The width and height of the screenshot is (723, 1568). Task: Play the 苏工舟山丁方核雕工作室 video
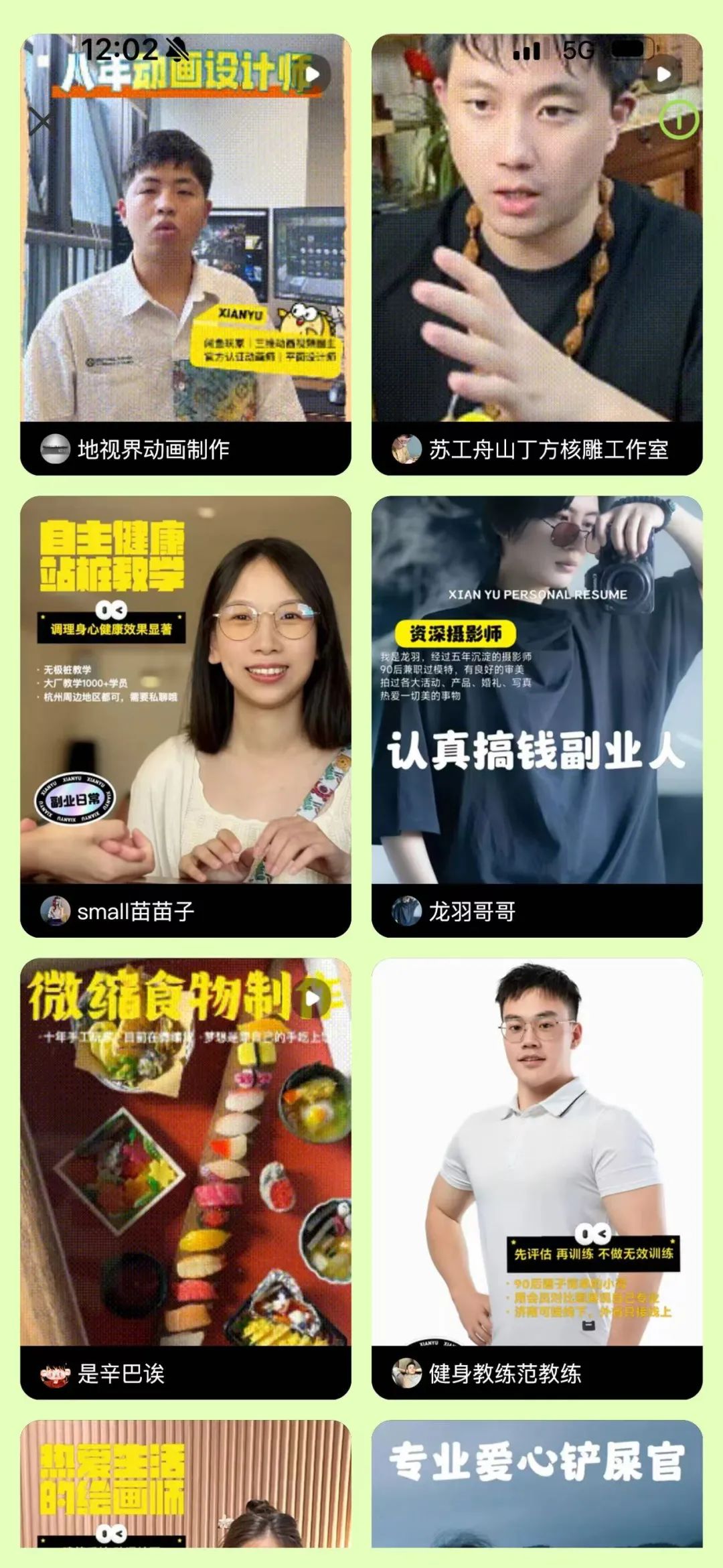pyautogui.click(x=663, y=74)
